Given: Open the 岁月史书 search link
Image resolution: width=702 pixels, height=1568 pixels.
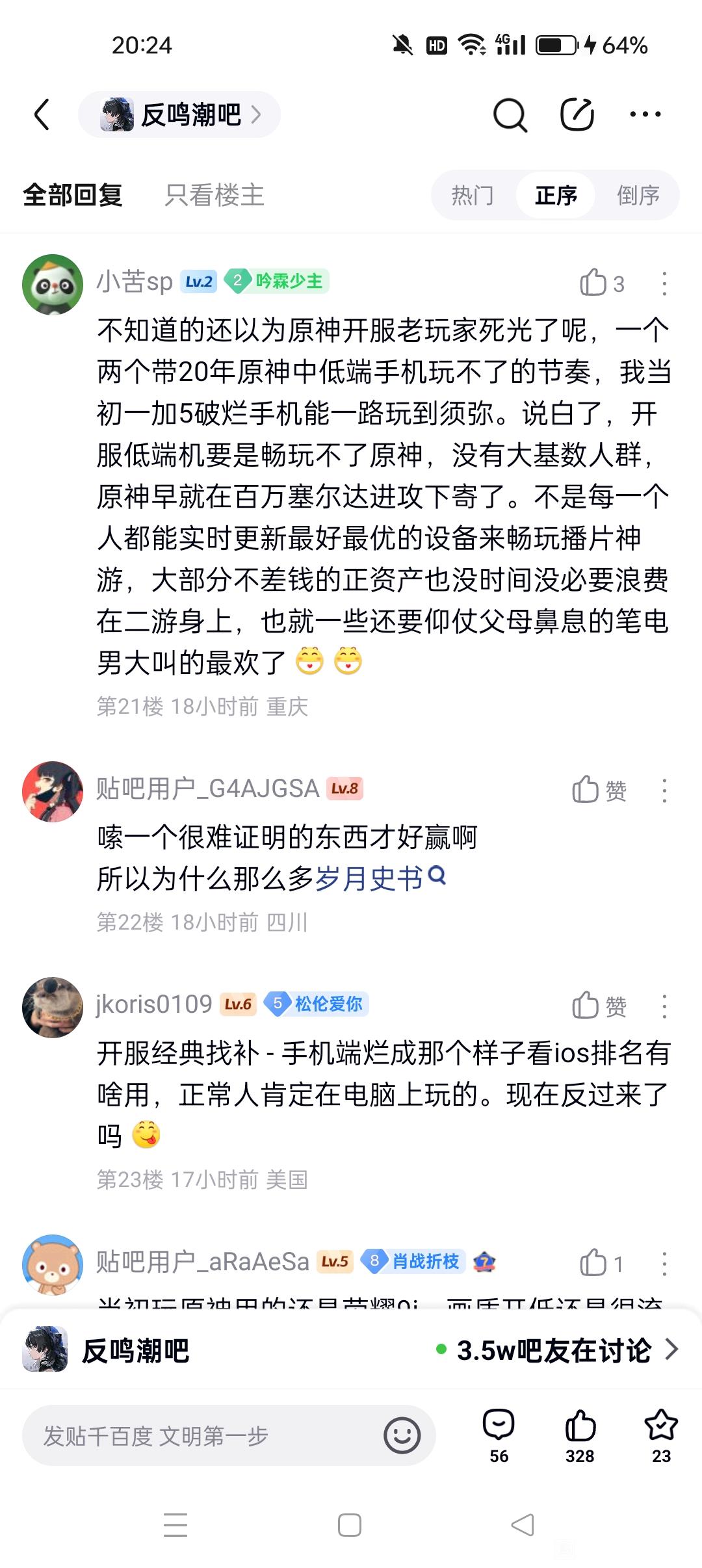Looking at the screenshot, I should (x=380, y=878).
